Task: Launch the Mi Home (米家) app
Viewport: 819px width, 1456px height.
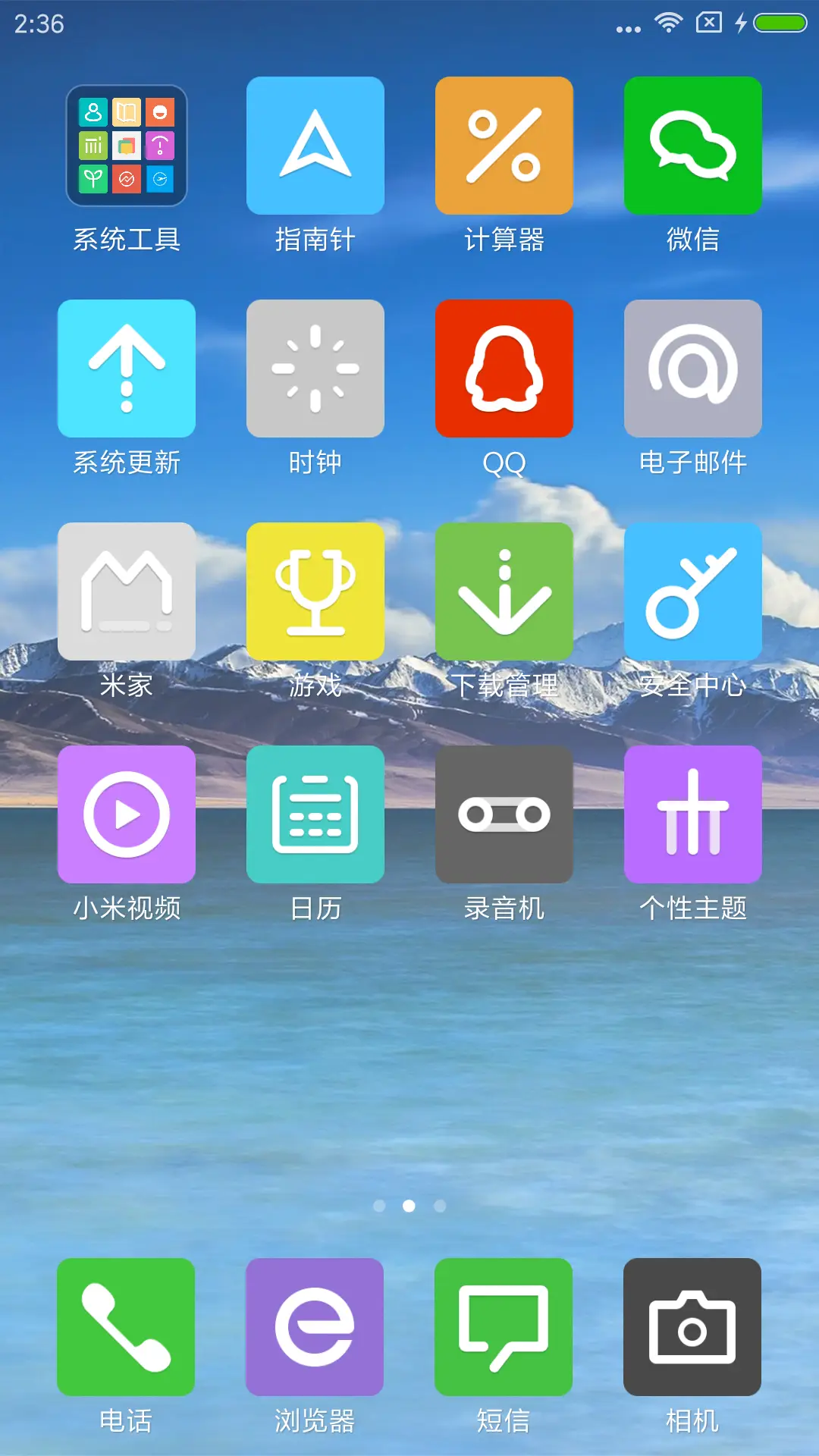Action: (x=127, y=590)
